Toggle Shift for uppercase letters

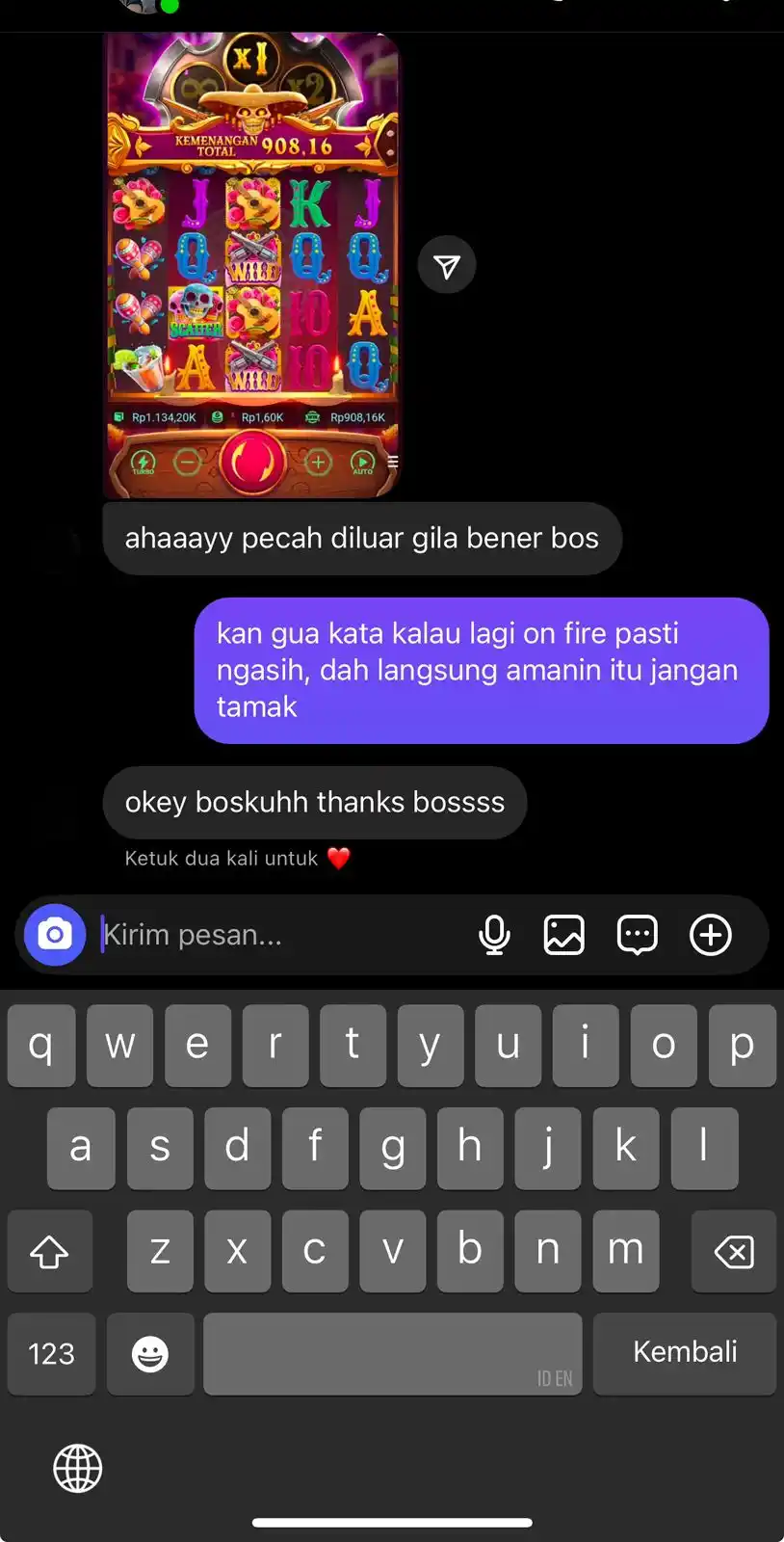click(49, 1251)
